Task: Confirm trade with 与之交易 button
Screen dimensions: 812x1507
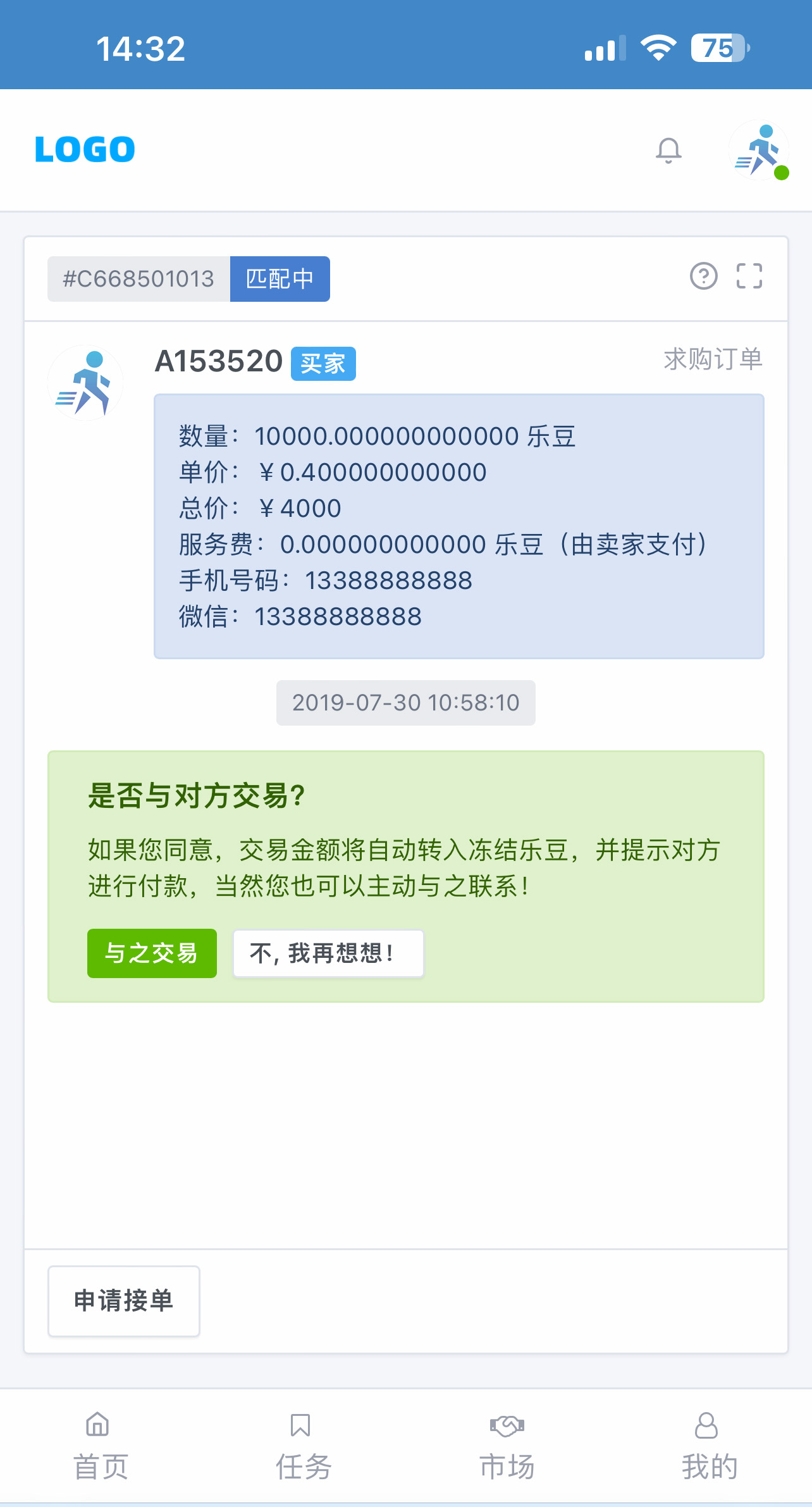Action: 152,953
